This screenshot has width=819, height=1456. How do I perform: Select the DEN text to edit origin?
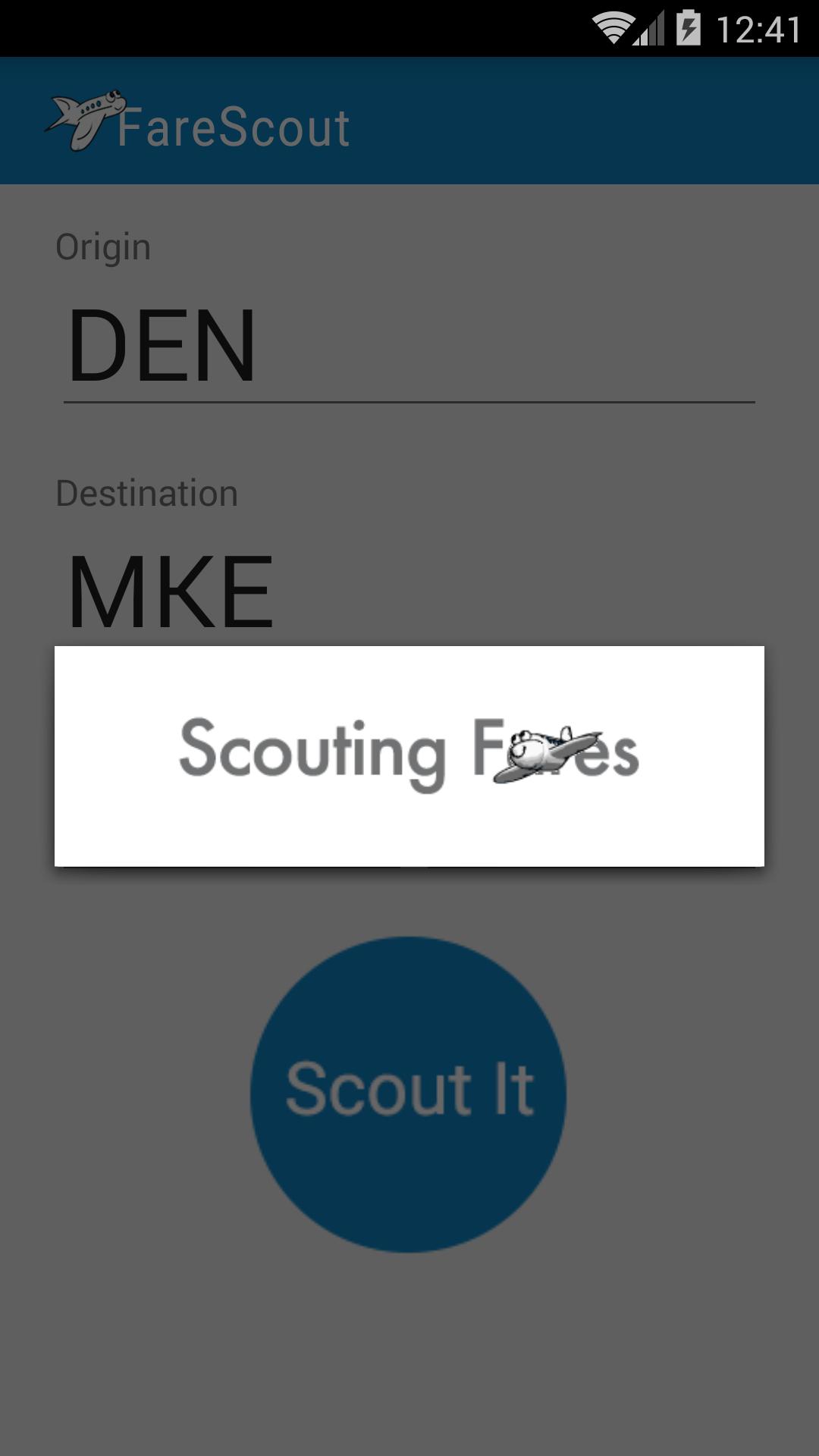pos(162,345)
